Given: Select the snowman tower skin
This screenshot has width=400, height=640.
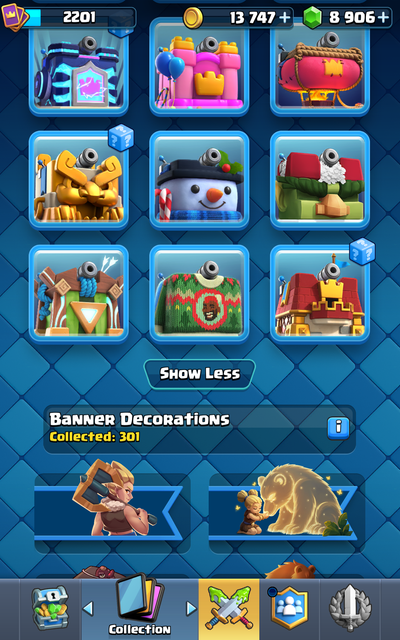Looking at the screenshot, I should (199, 180).
